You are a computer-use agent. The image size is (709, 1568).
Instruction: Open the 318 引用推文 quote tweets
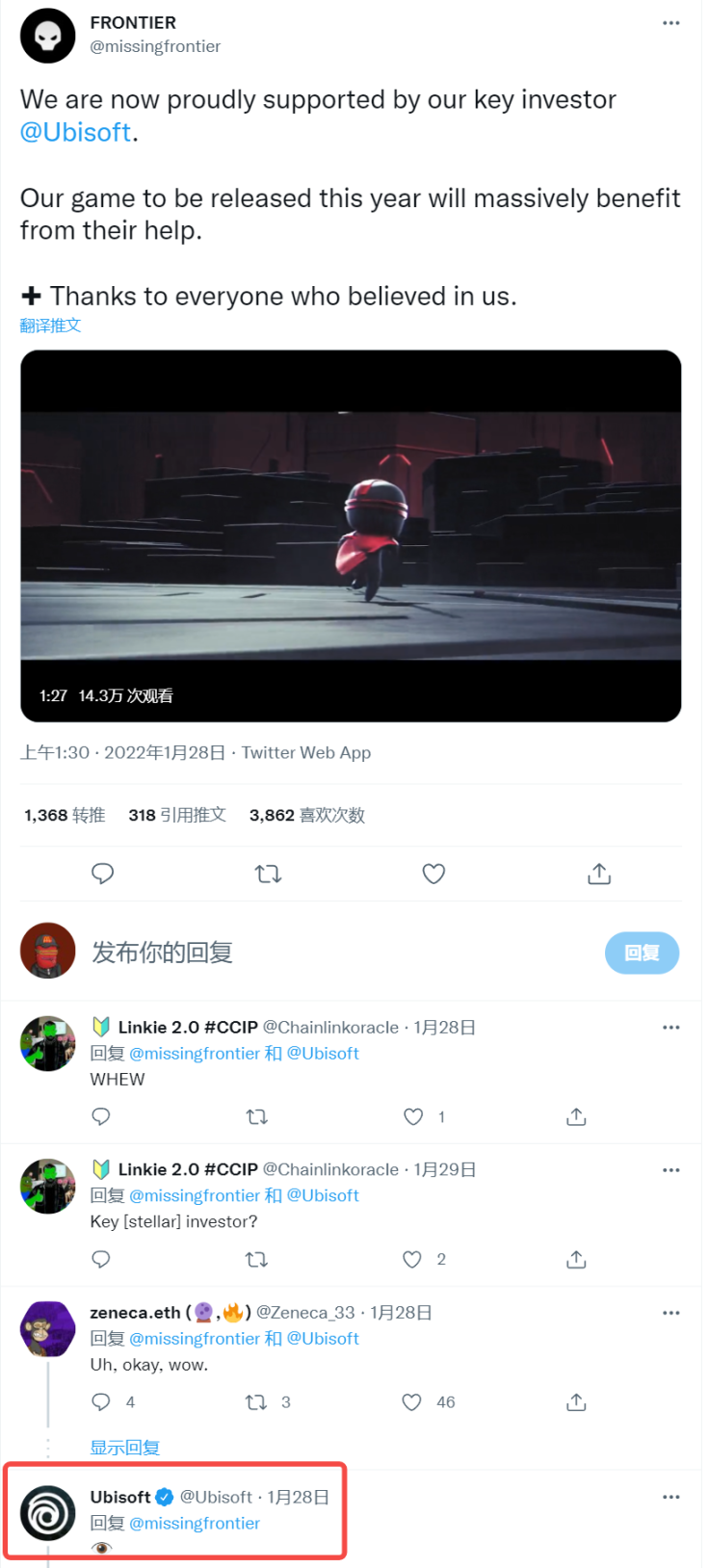click(177, 815)
